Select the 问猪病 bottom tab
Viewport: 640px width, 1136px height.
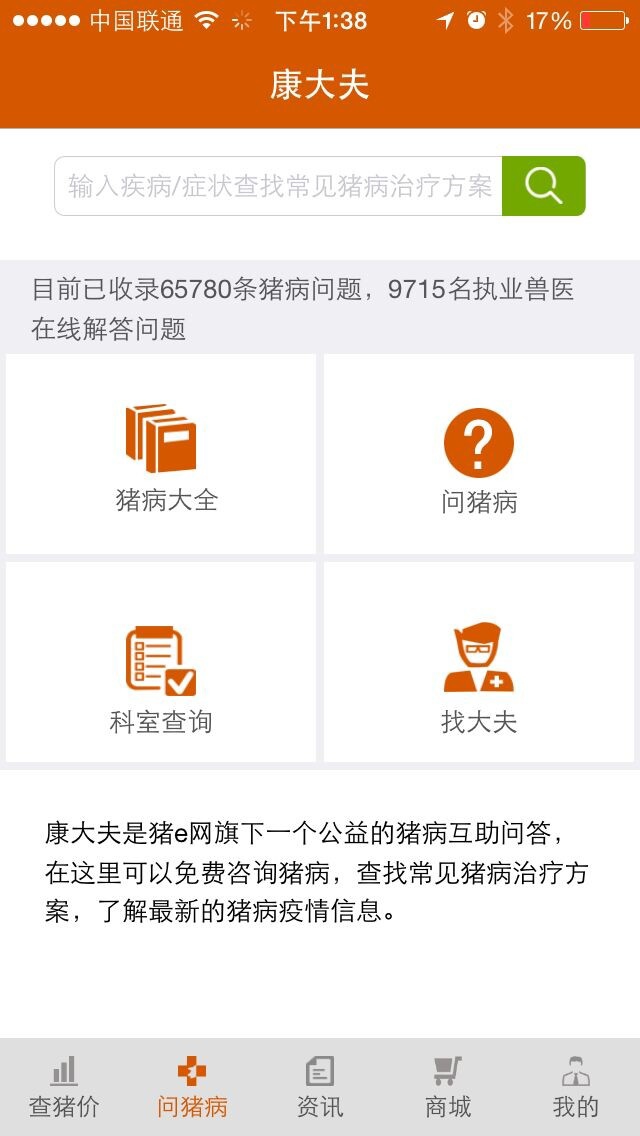coord(192,1087)
